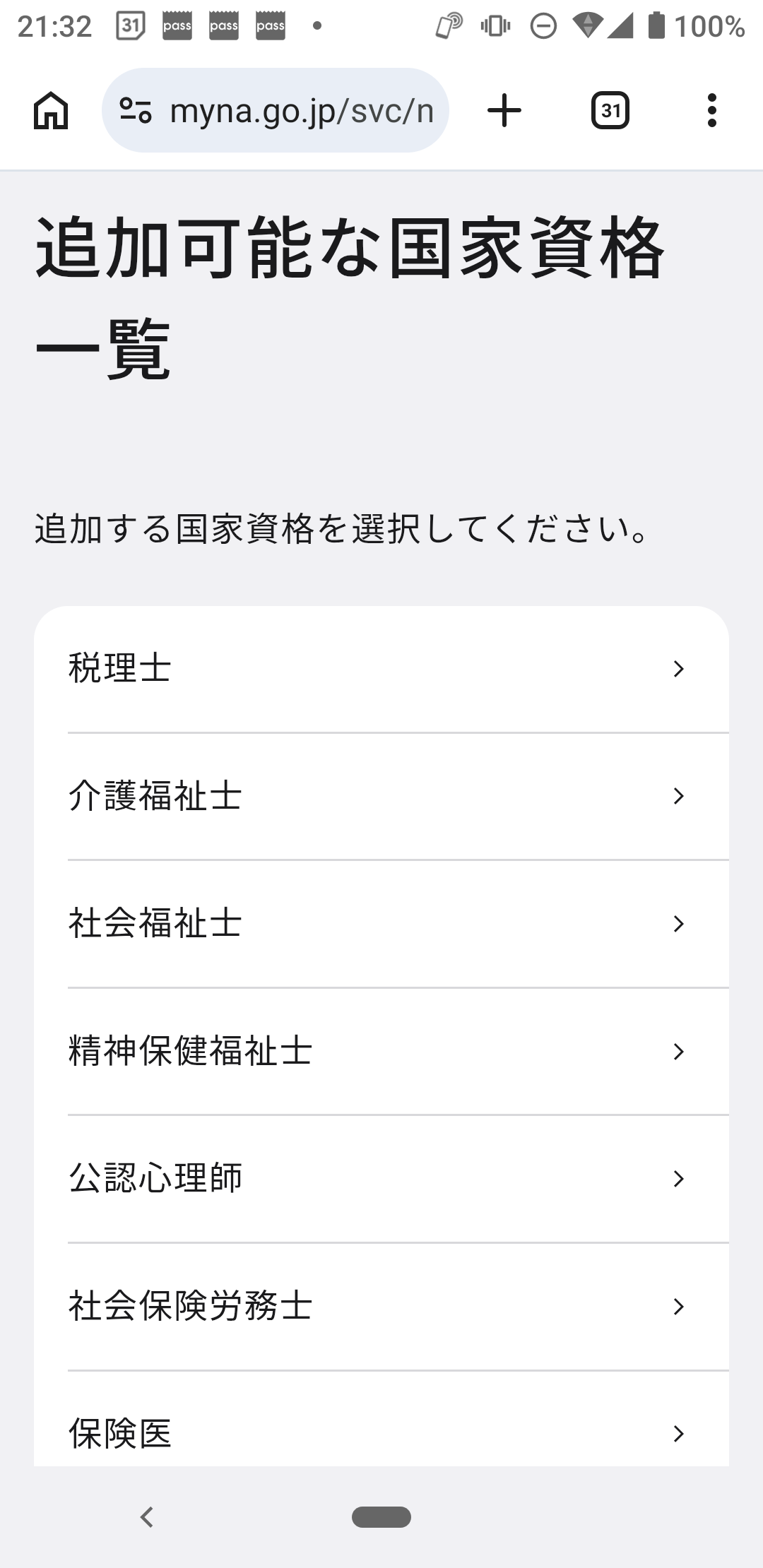Choose 保険医 from the list

click(381, 1432)
